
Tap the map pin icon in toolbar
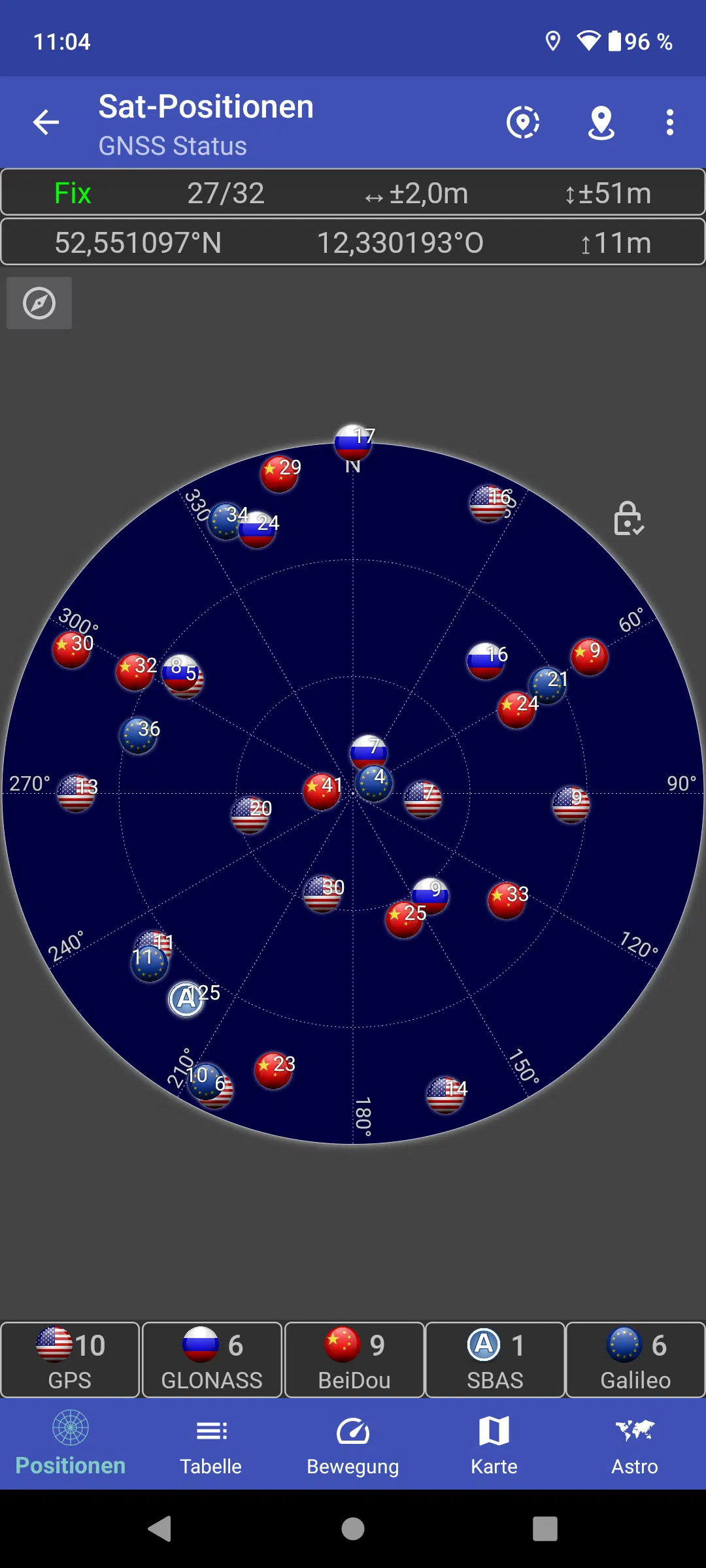point(601,123)
